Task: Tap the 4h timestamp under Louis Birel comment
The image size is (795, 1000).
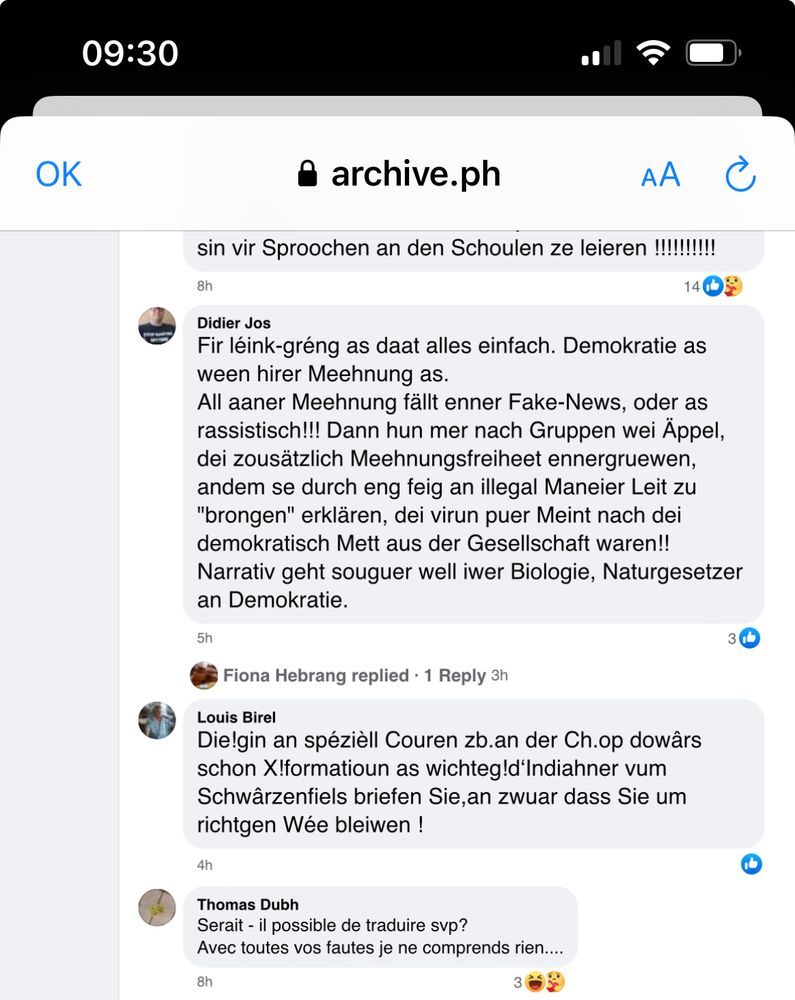Action: [x=203, y=864]
